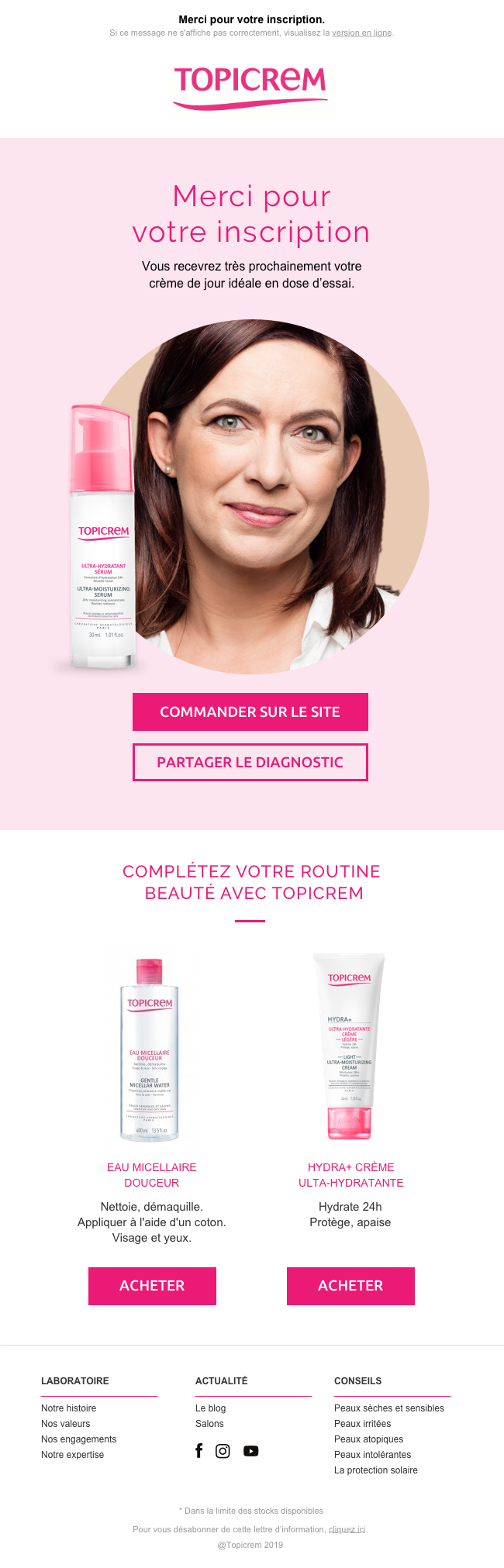
Task: Go to Salons page
Action: click(209, 1424)
